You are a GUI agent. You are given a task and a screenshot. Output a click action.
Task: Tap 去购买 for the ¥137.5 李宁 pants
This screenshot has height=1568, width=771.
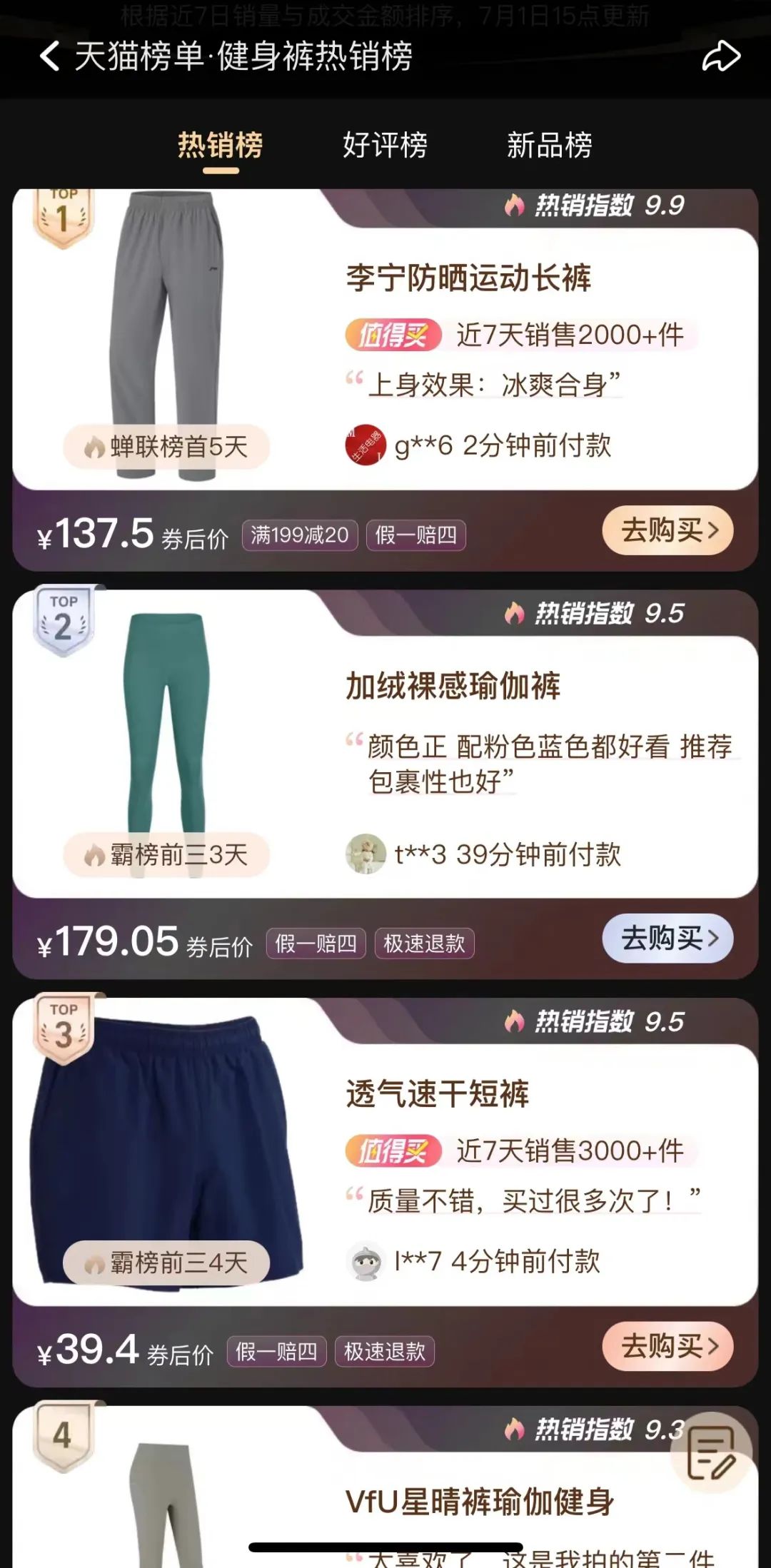pos(667,530)
